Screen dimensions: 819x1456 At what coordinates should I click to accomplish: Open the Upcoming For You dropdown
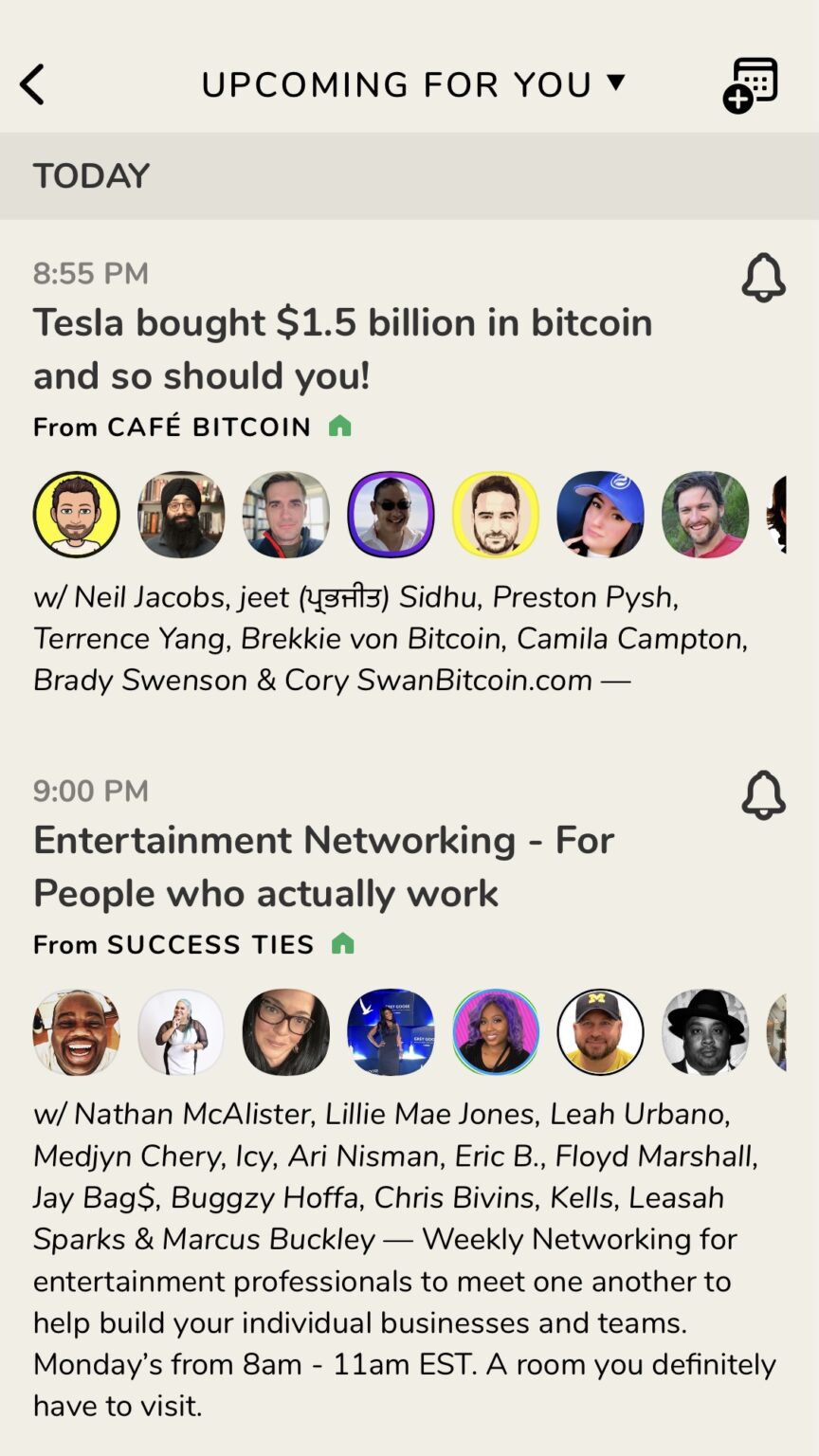[x=413, y=84]
